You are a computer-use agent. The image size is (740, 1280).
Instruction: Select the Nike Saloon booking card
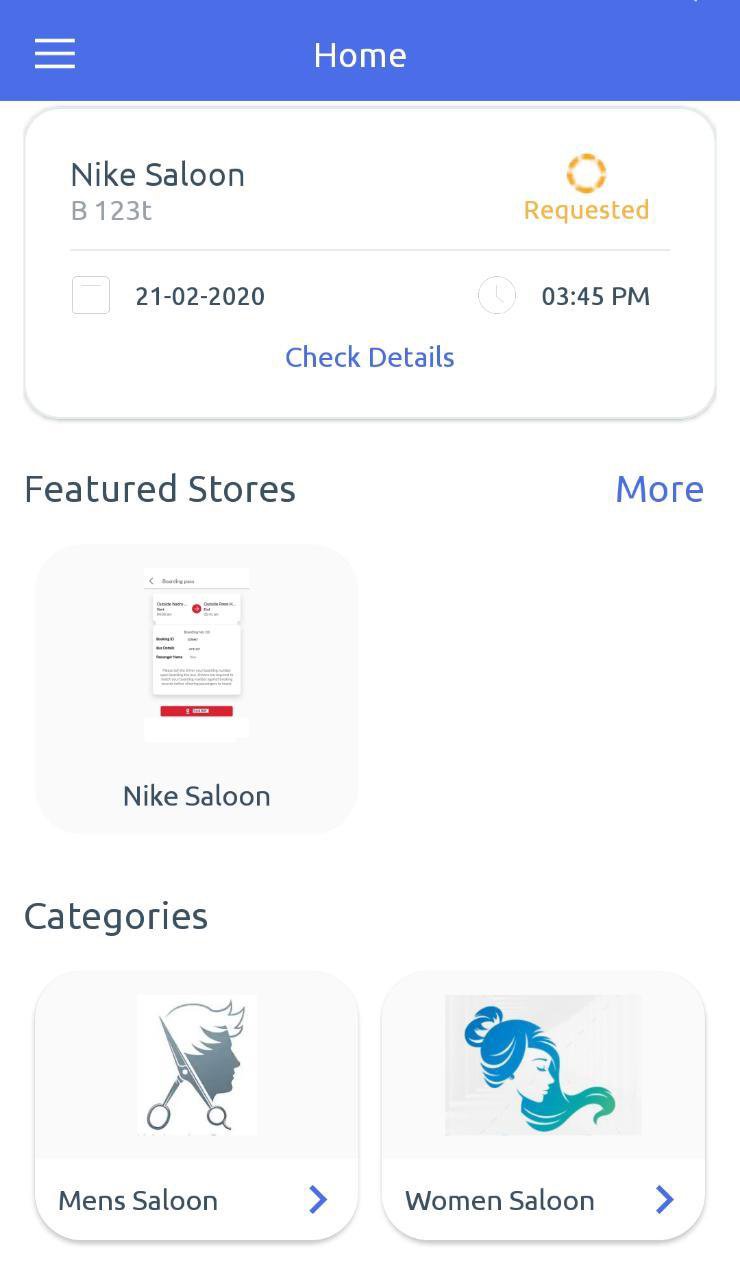point(369,262)
